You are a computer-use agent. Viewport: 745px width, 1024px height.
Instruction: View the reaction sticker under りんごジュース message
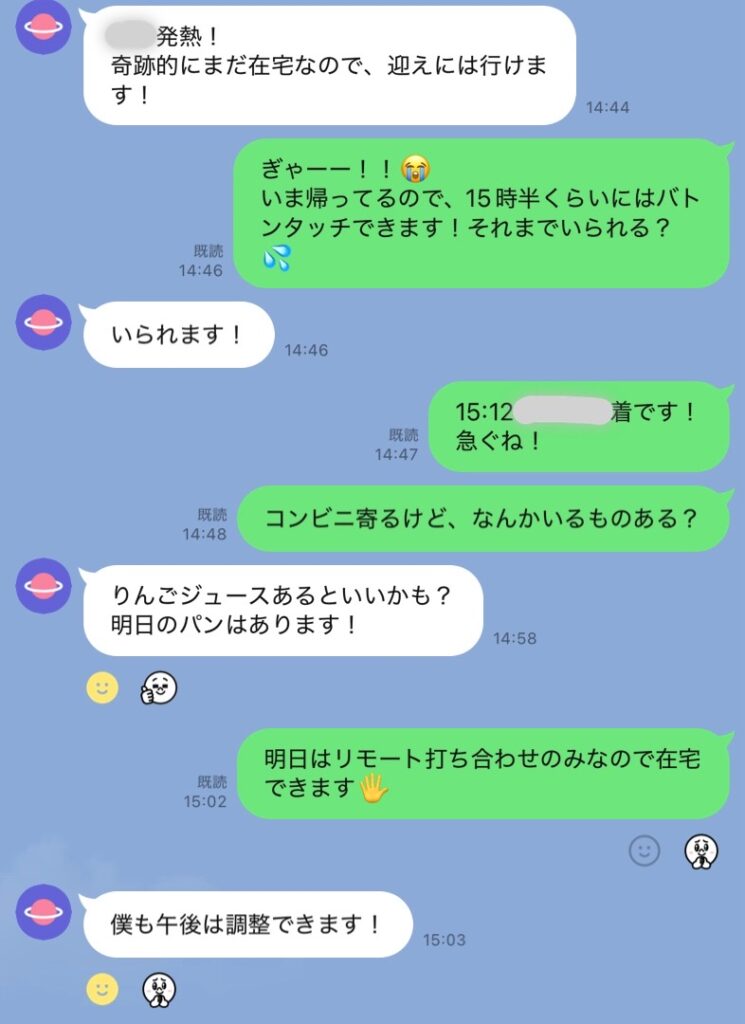point(159,687)
